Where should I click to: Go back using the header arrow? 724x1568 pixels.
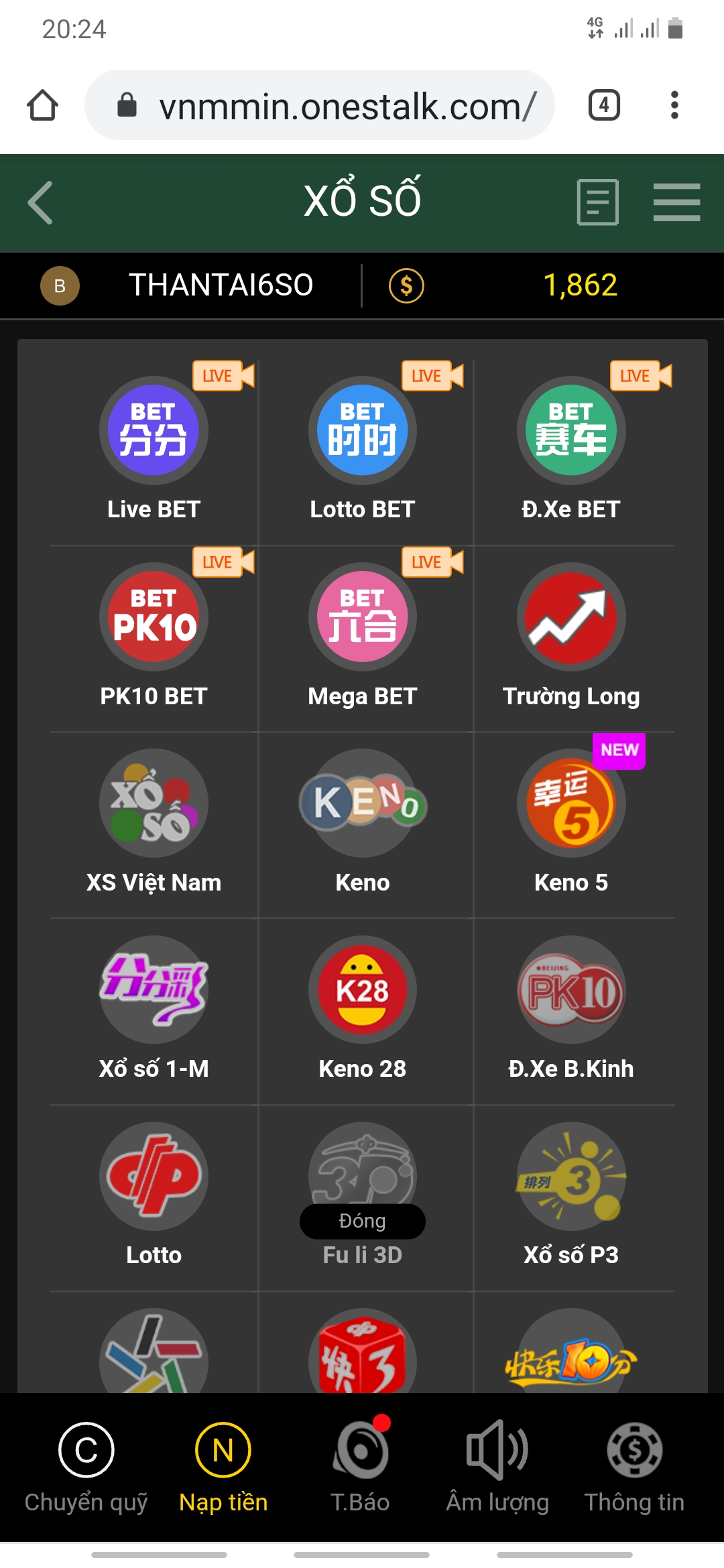41,202
